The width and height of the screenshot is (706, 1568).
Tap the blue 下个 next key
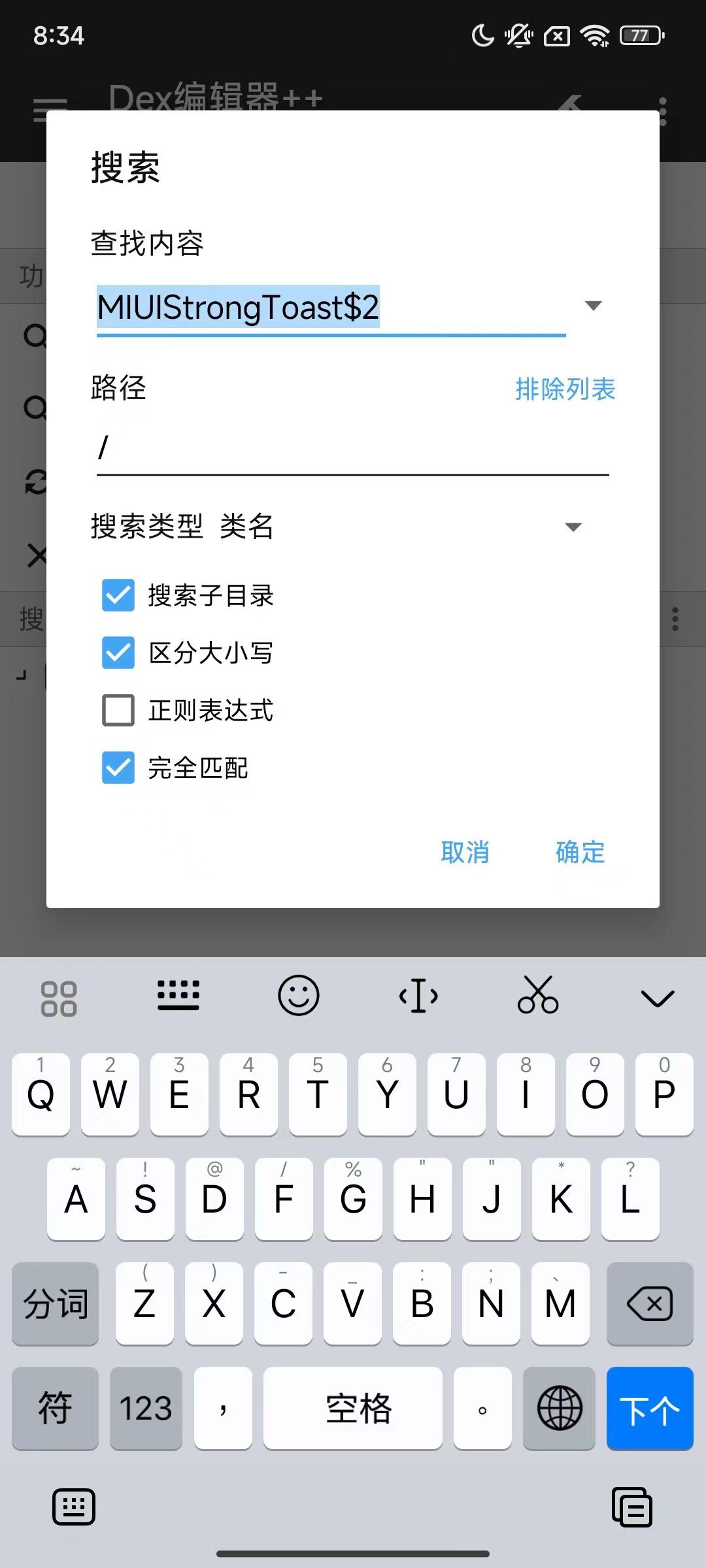point(649,1409)
